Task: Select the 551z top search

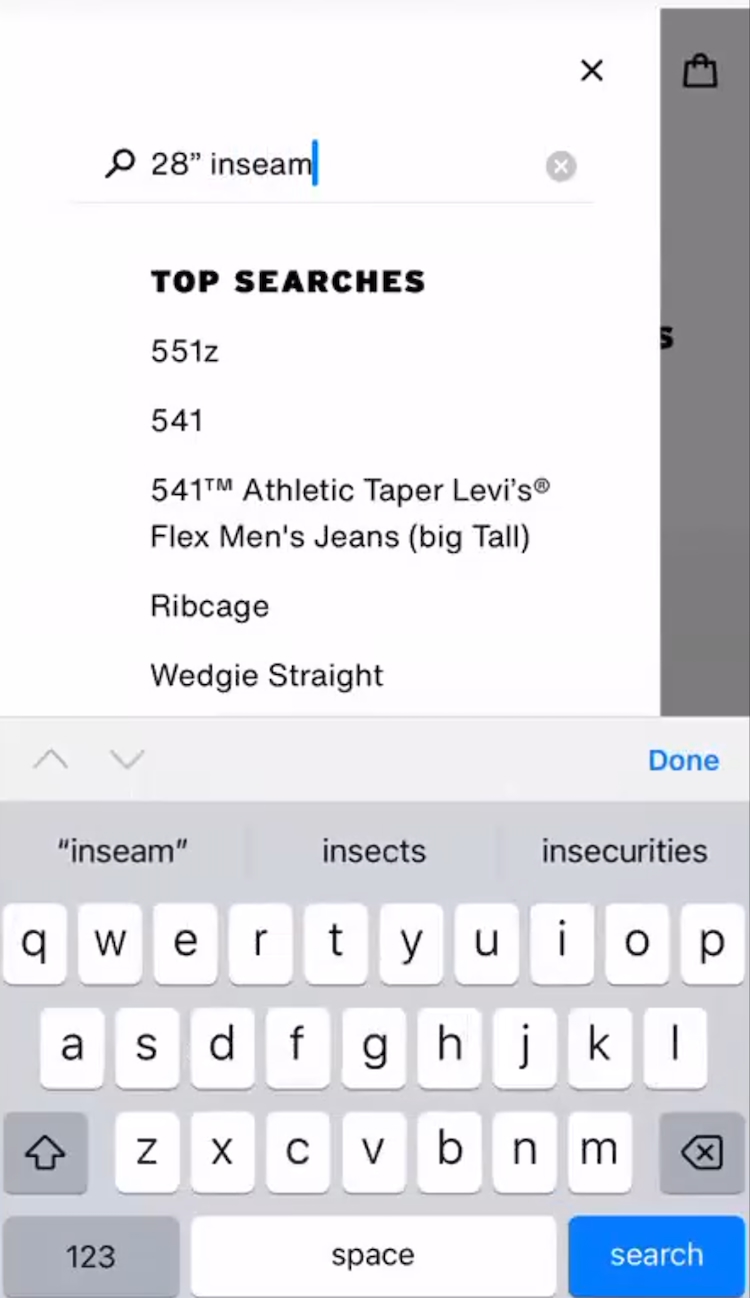Action: [185, 351]
